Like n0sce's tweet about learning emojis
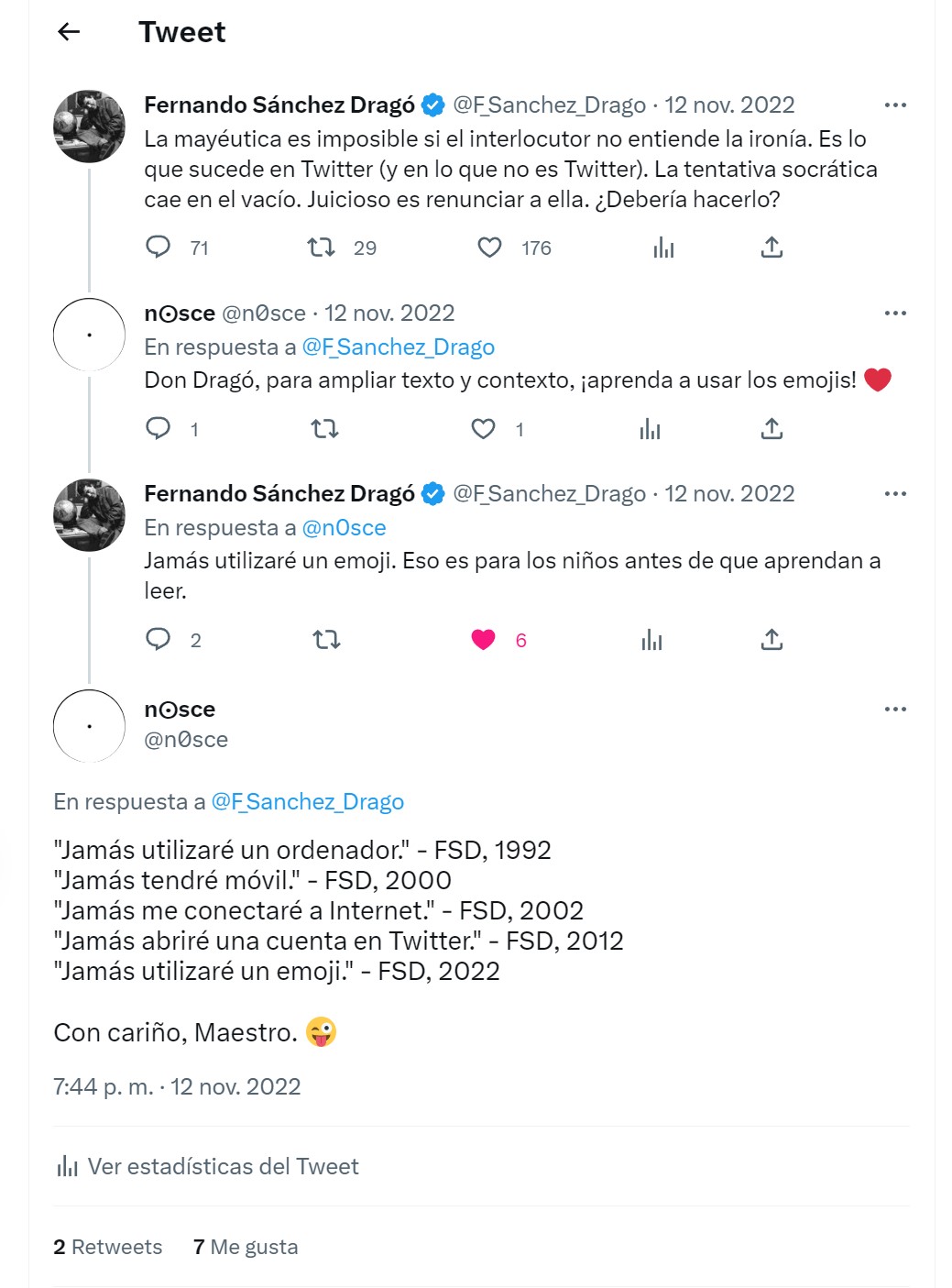 pyautogui.click(x=483, y=428)
